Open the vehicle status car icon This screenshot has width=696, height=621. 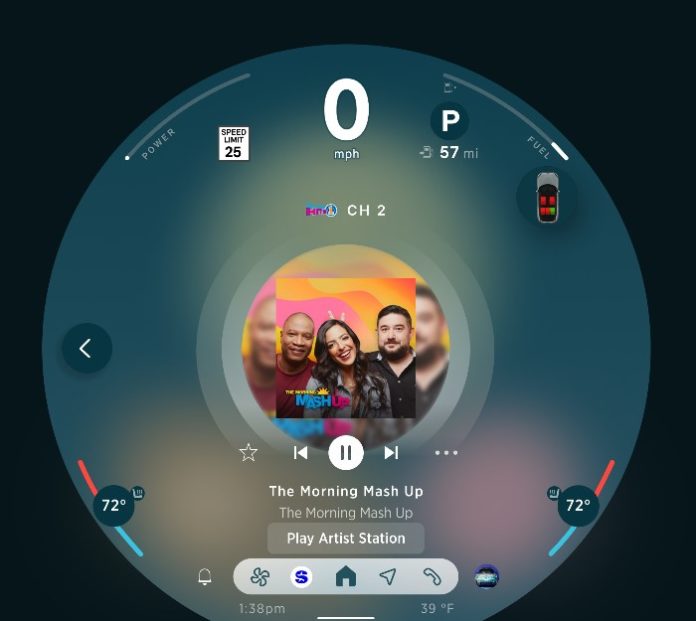point(547,196)
